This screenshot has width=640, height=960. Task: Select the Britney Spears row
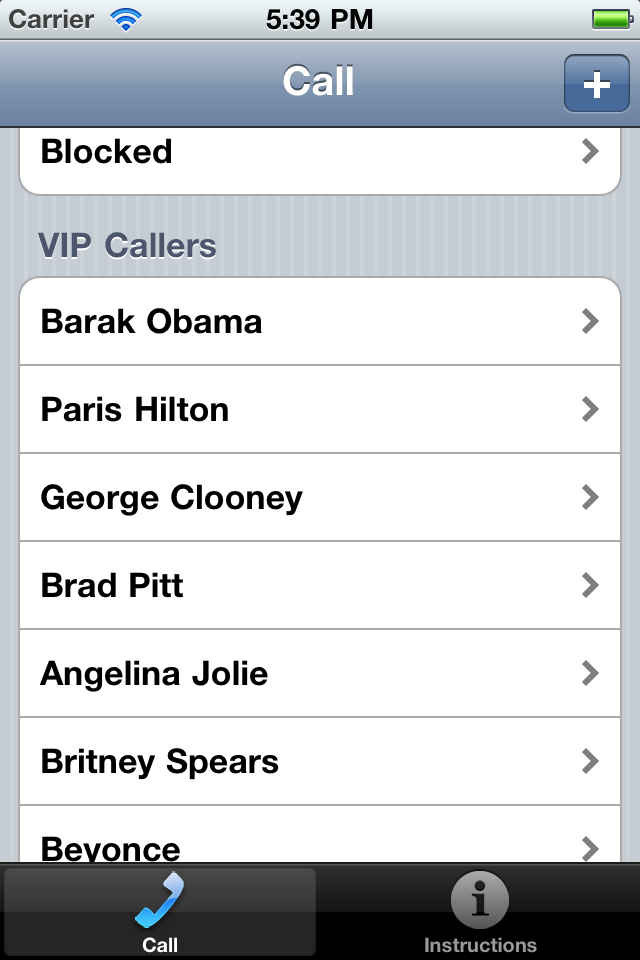coord(320,762)
